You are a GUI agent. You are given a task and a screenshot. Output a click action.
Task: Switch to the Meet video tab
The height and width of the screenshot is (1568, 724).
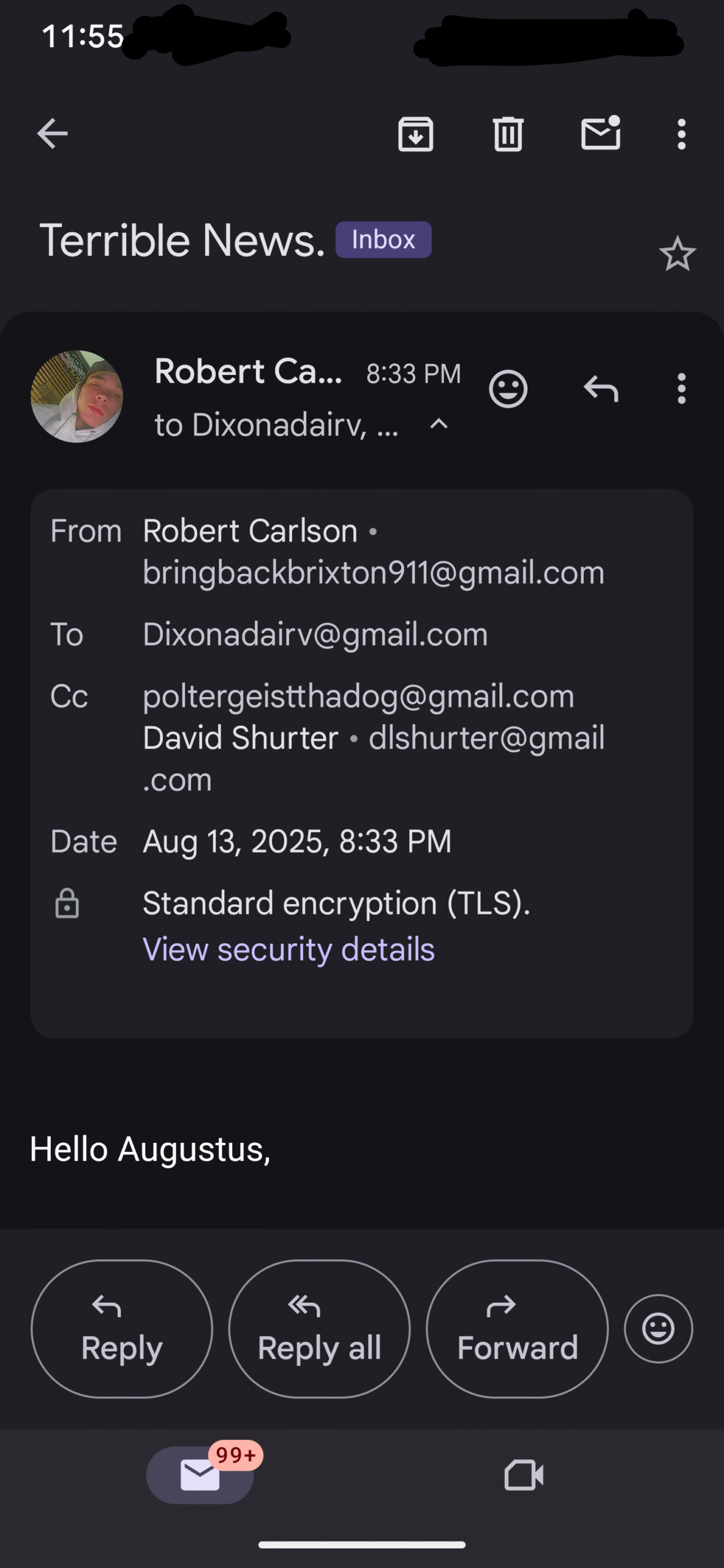click(524, 1475)
